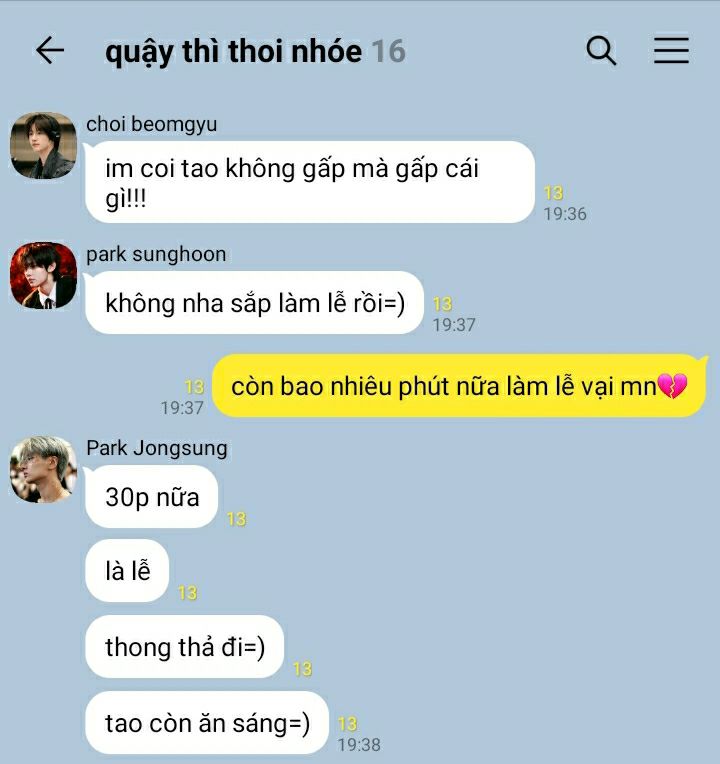This screenshot has width=720, height=764.
Task: Open park sunghoon's profile picture
Action: pyautogui.click(x=43, y=275)
